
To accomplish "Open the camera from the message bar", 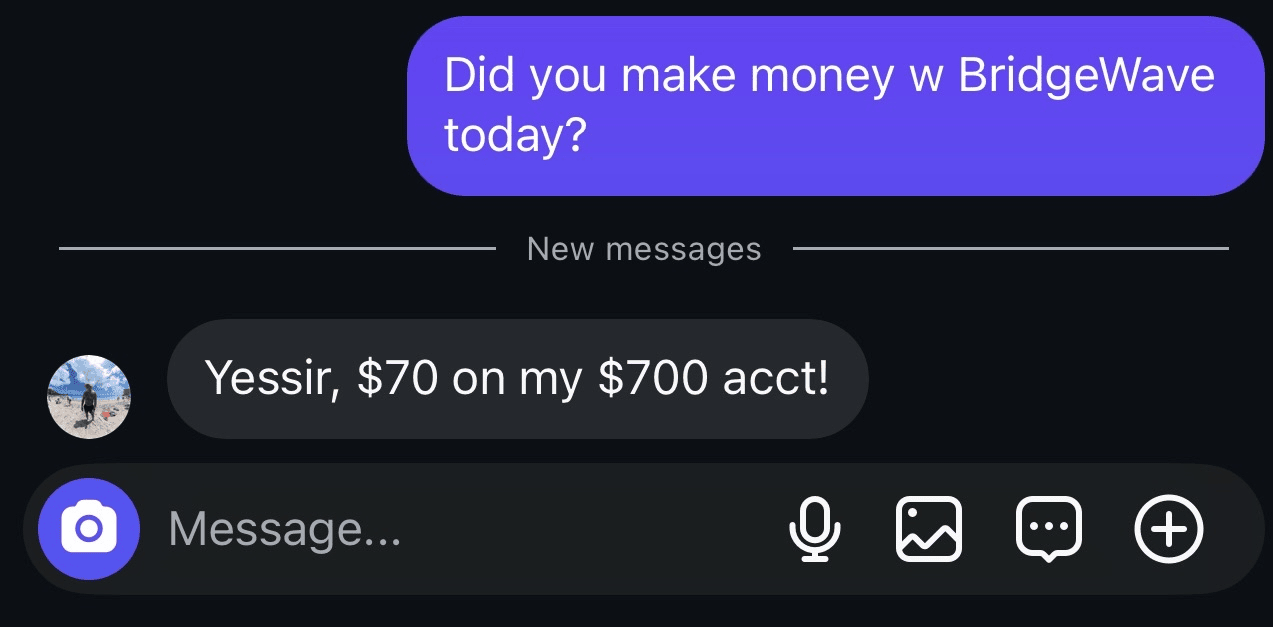I will click(x=88, y=528).
